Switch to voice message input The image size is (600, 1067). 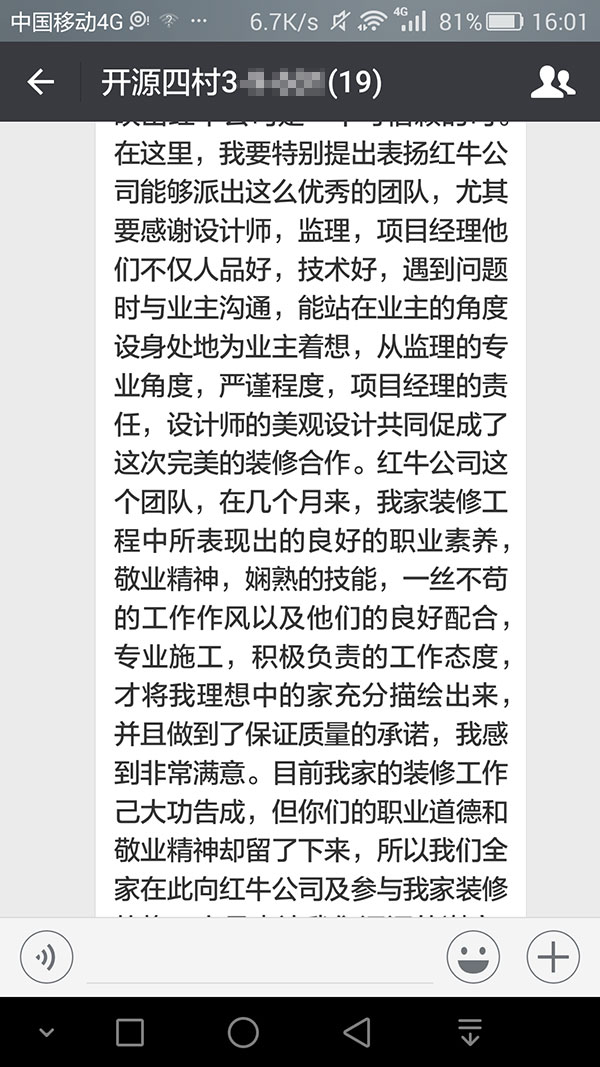[47, 957]
